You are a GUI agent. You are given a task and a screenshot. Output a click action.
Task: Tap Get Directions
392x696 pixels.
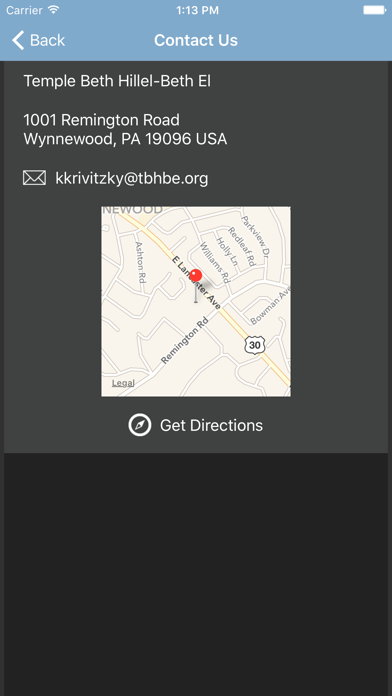[196, 425]
